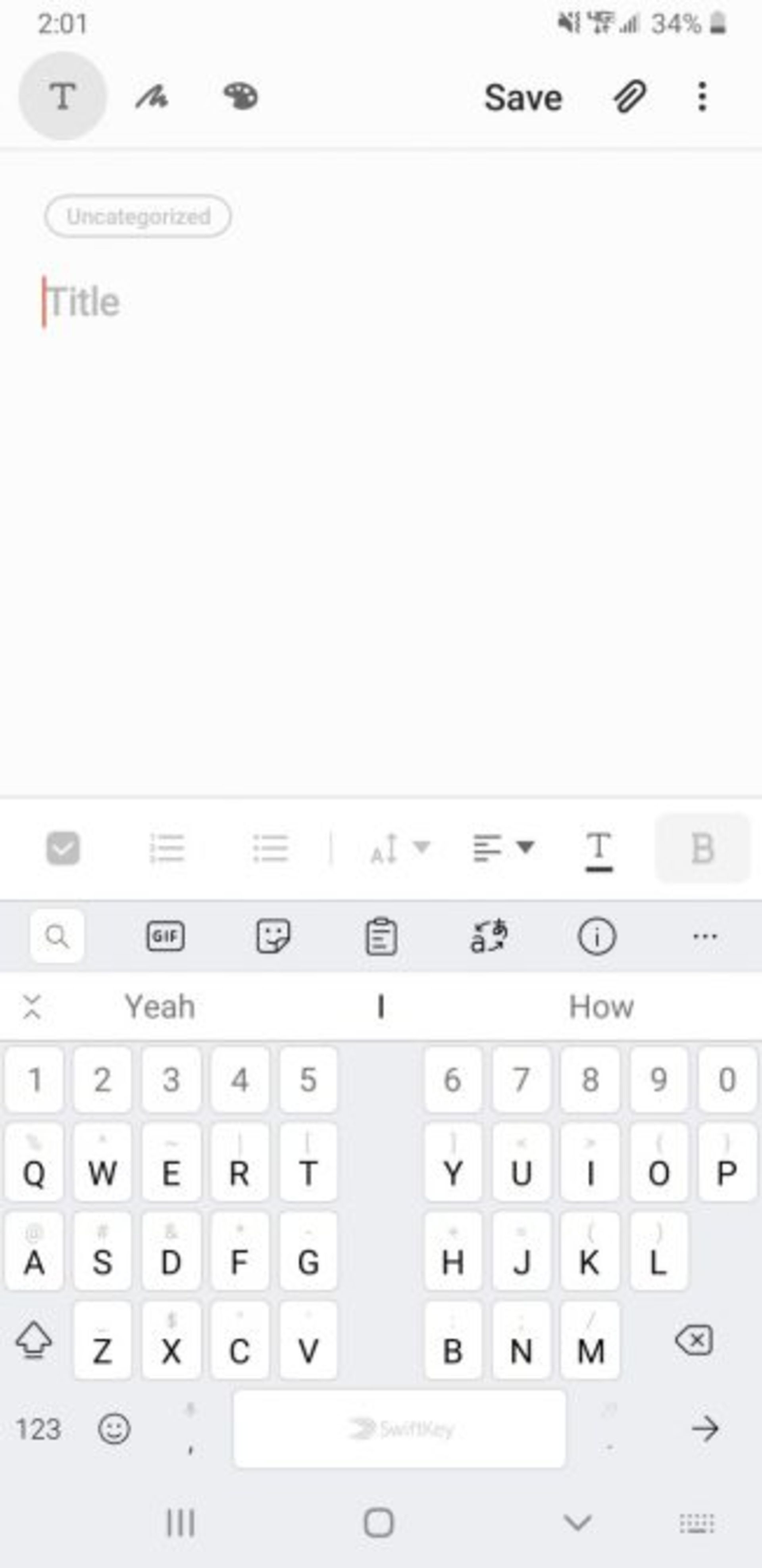Switch to handwriting pen mode
The width and height of the screenshot is (762, 1568).
click(x=152, y=96)
